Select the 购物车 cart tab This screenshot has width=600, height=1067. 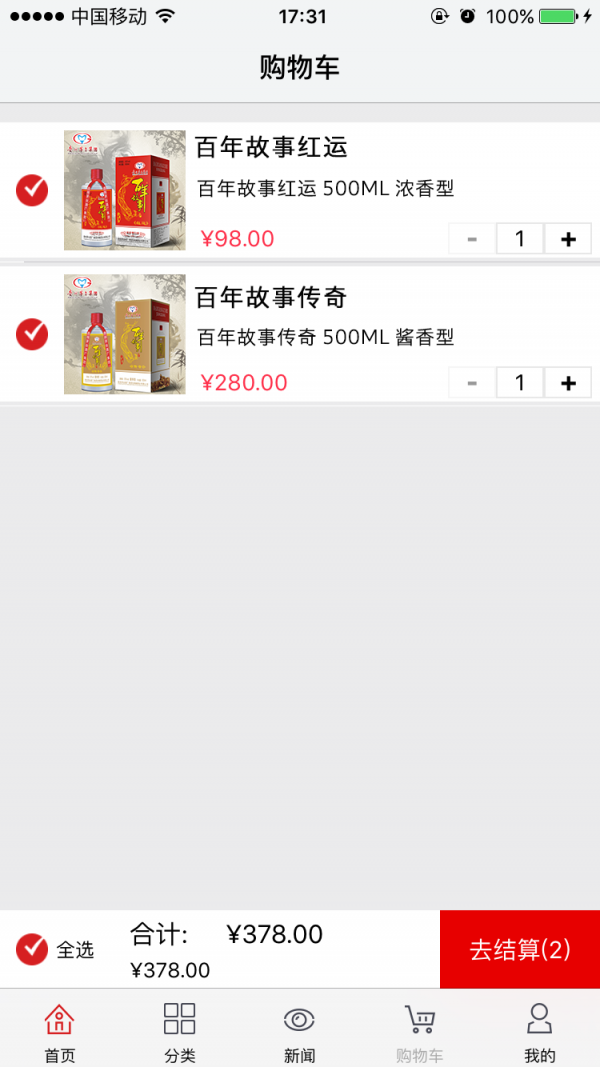pos(419,1032)
